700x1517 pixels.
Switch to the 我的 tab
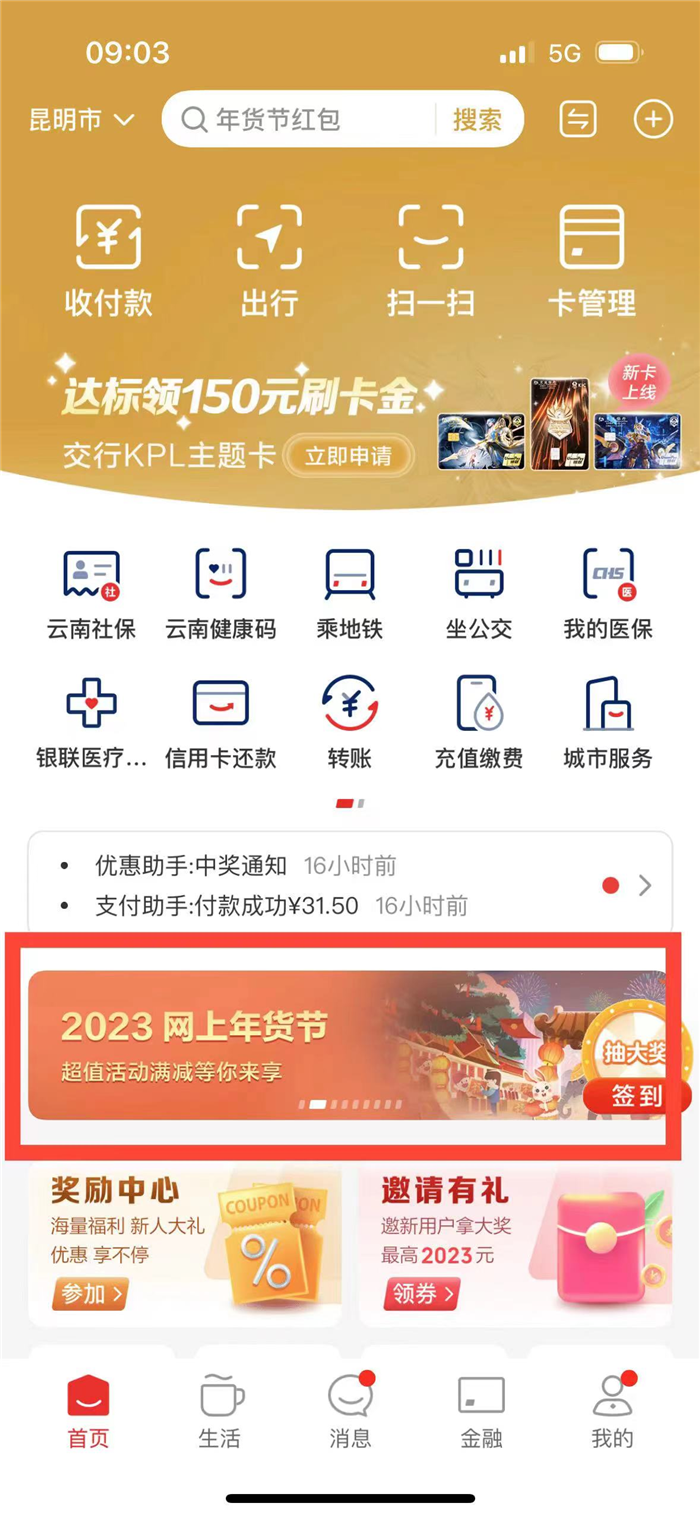tap(612, 1410)
